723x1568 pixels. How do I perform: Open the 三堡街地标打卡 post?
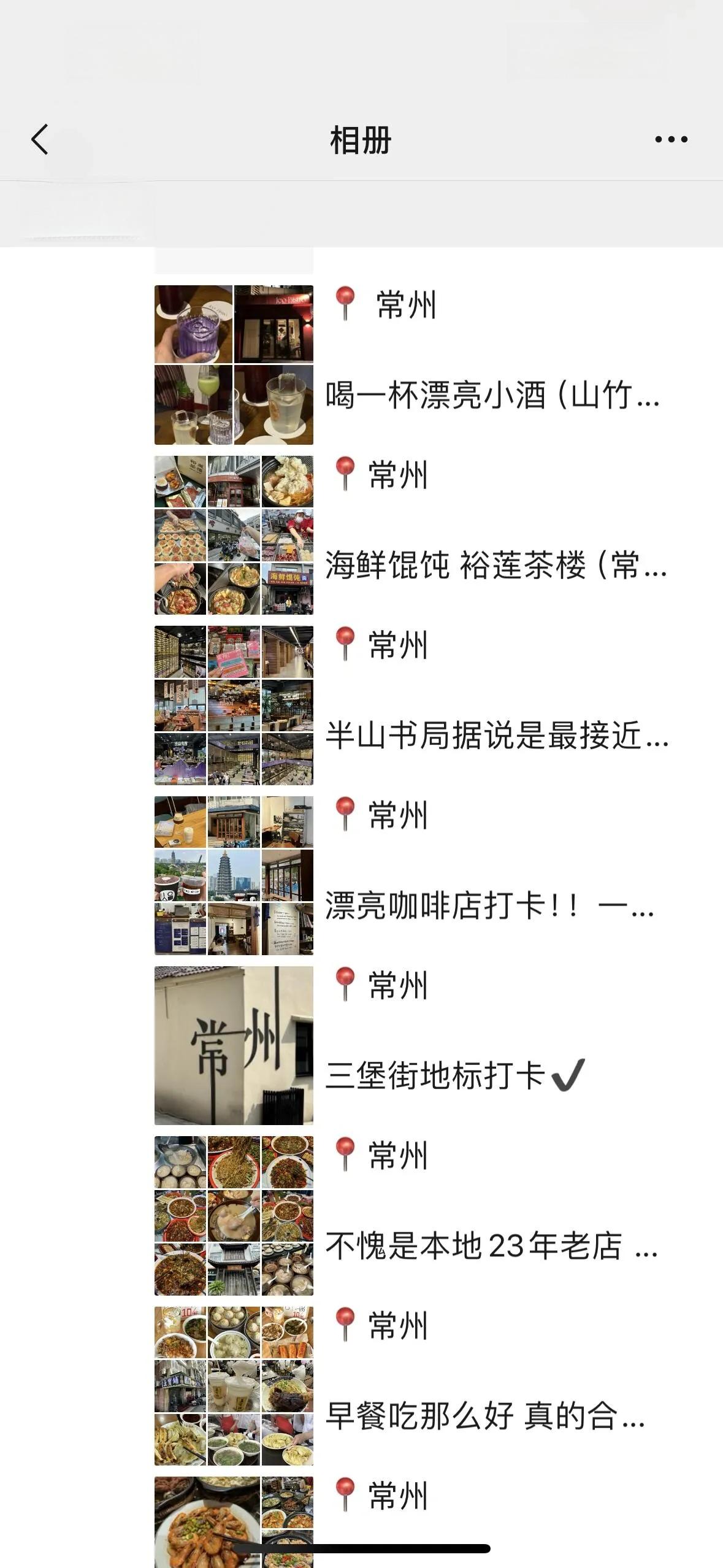click(x=455, y=1075)
